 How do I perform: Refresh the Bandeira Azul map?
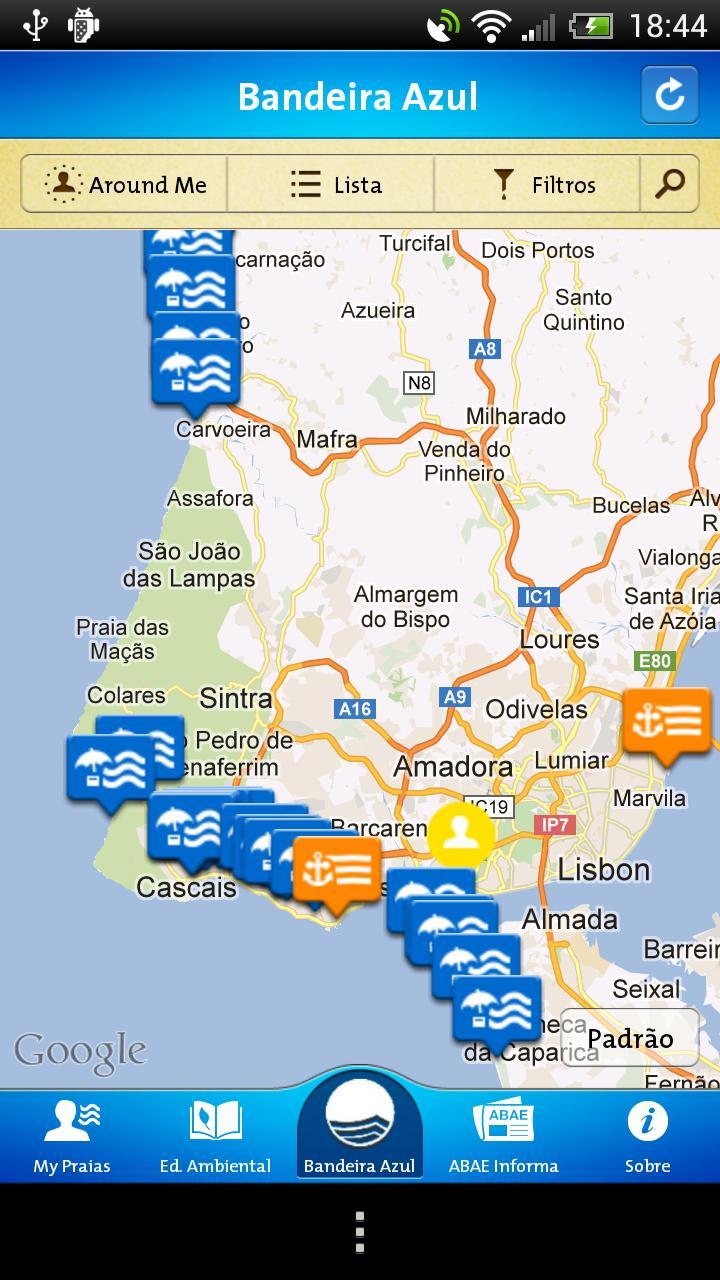(669, 95)
